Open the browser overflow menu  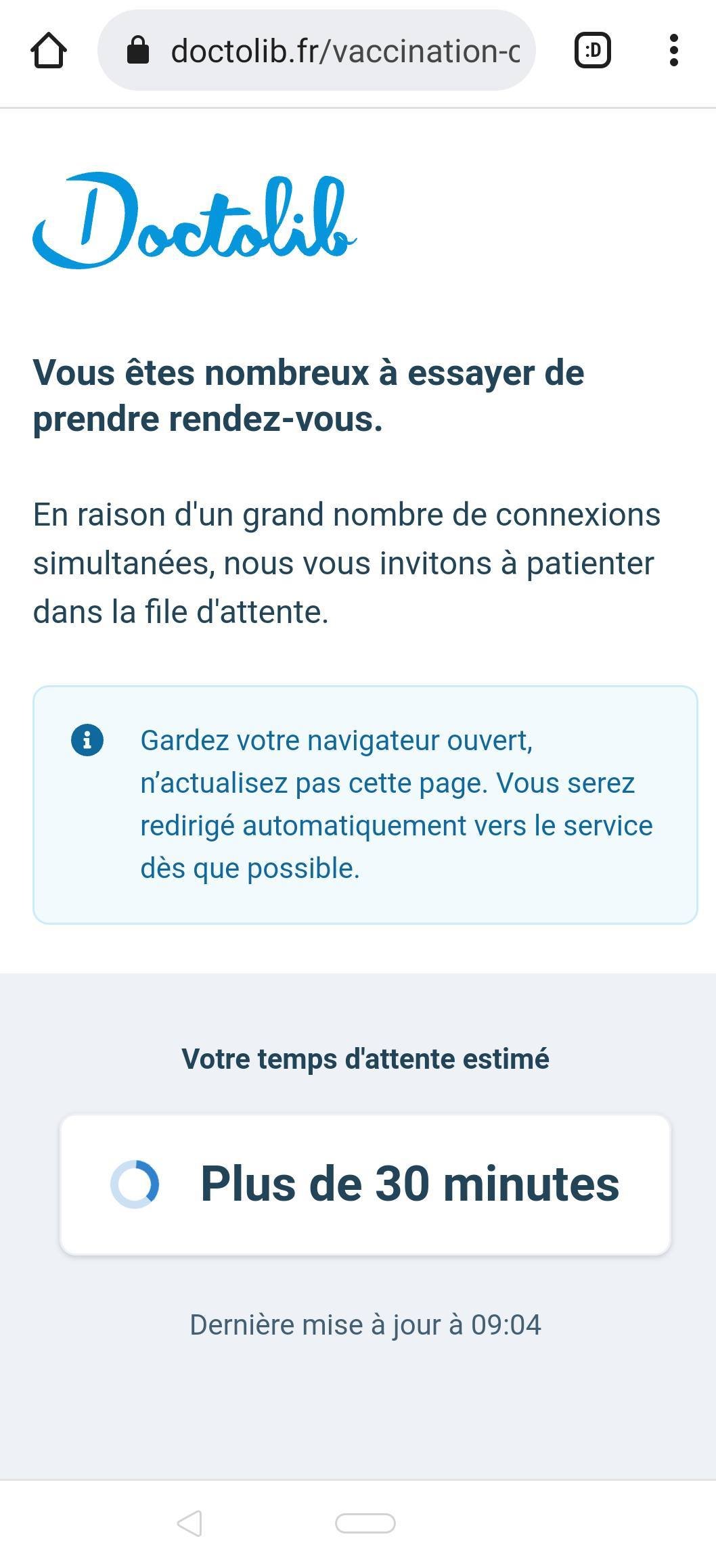coord(673,50)
